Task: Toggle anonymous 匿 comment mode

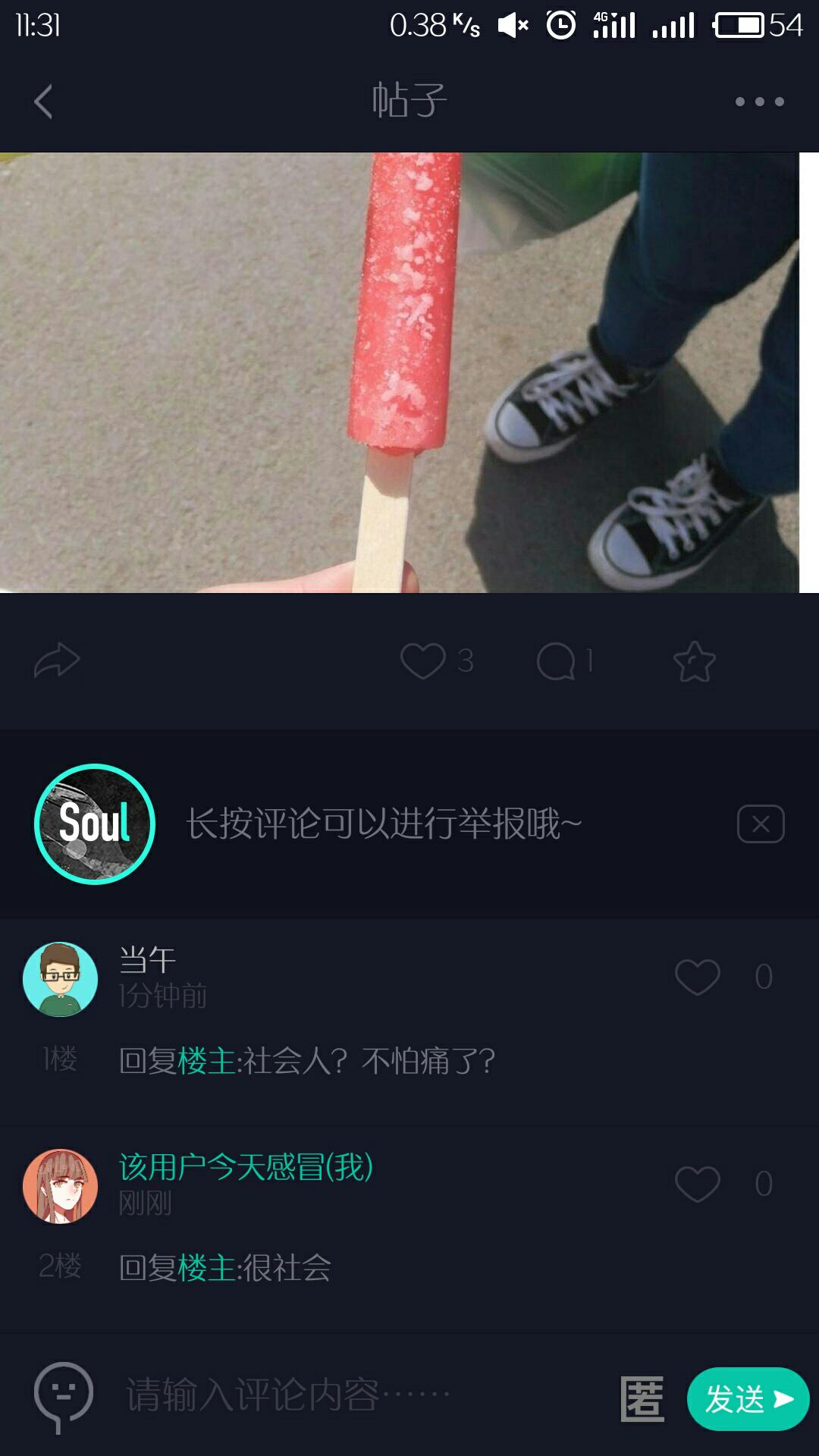Action: pyautogui.click(x=642, y=1398)
